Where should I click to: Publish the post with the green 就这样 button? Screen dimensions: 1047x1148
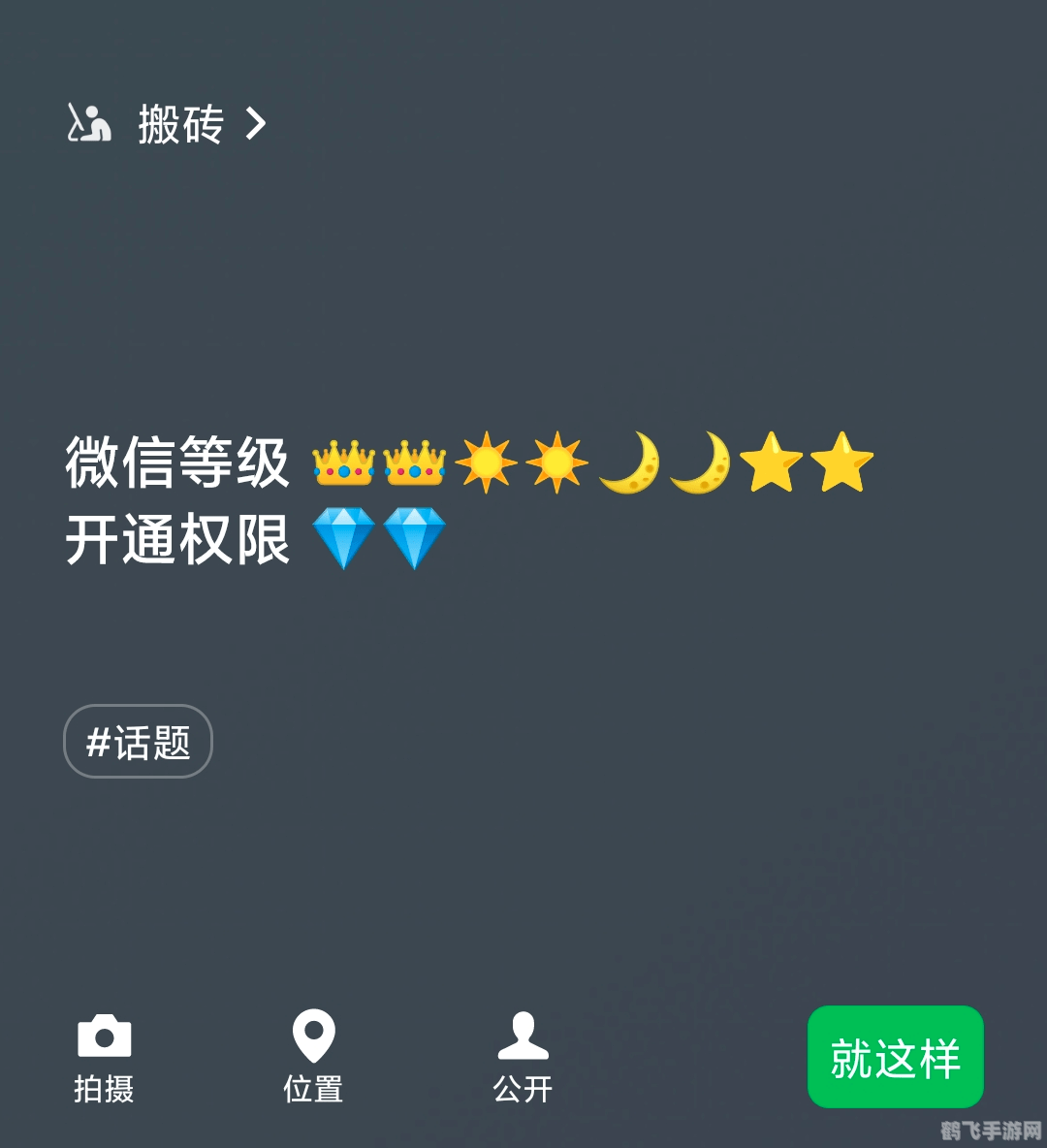click(895, 1057)
